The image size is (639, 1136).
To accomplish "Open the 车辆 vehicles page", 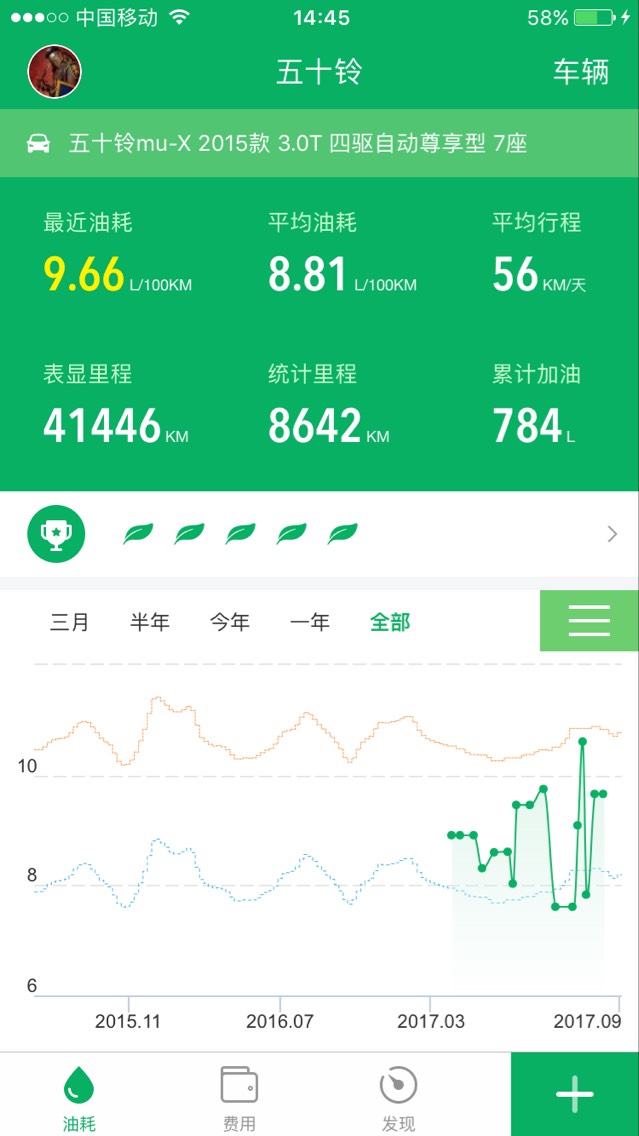I will 581,72.
